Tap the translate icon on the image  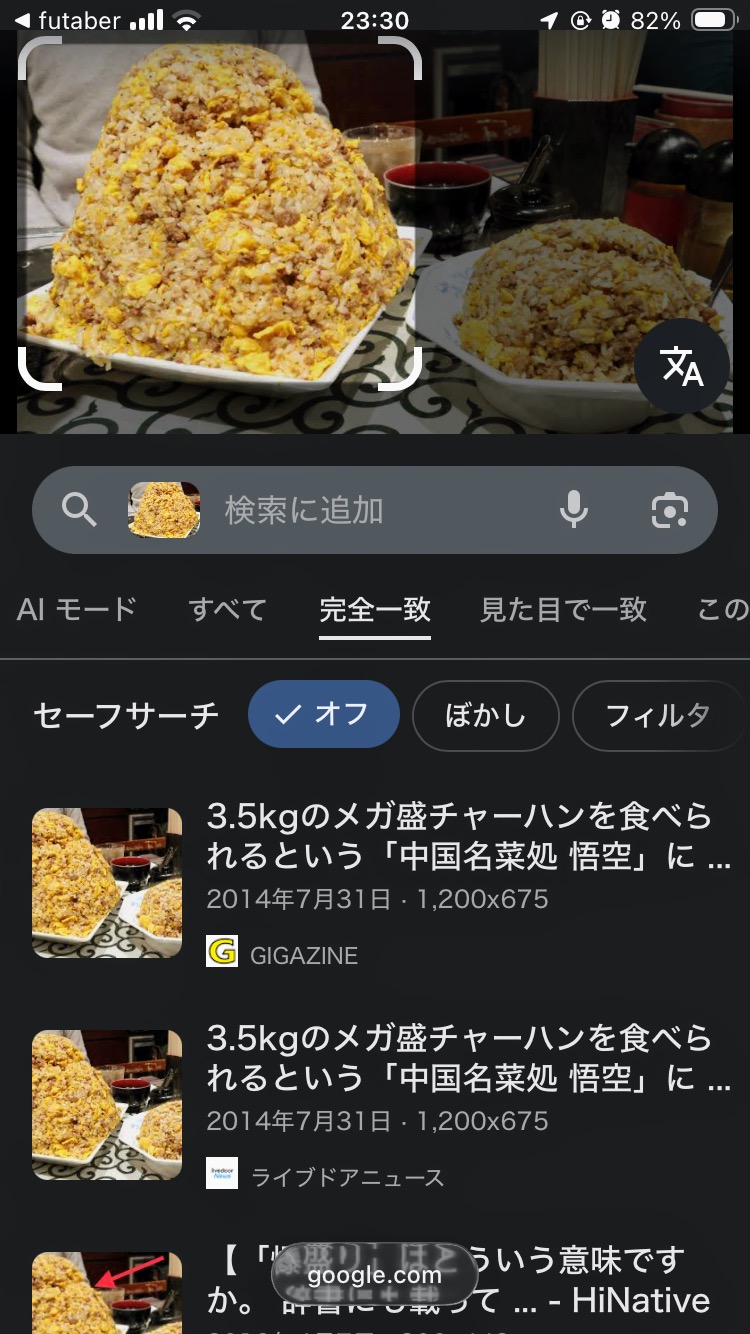[682, 368]
